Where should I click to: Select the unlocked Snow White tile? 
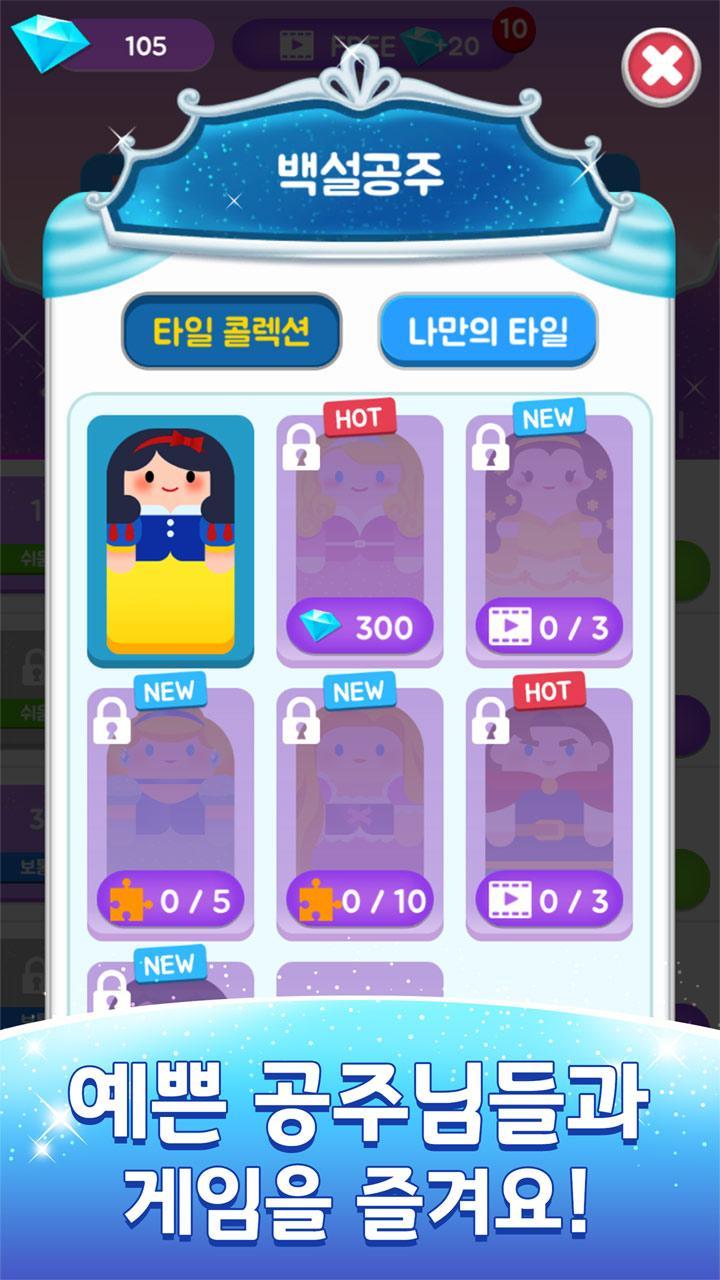tap(170, 540)
